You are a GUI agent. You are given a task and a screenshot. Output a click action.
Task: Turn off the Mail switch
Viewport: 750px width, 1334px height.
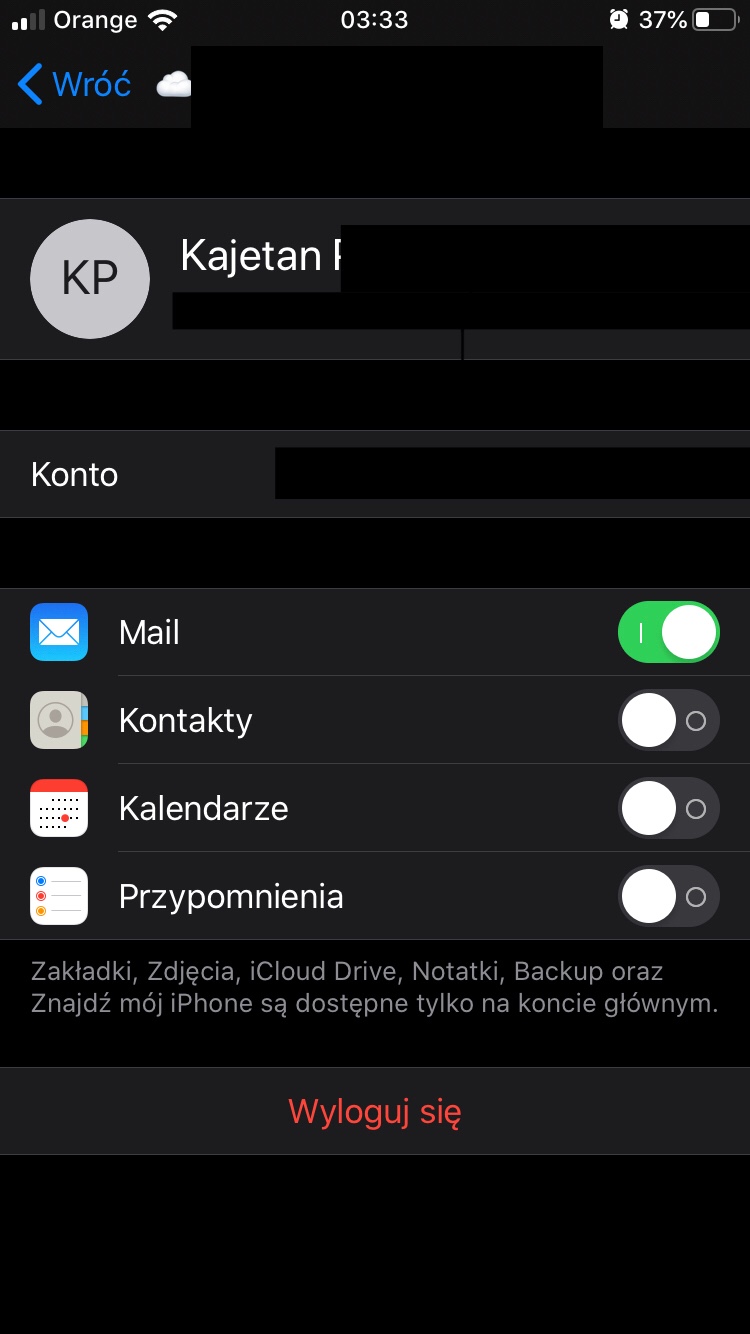(x=668, y=632)
